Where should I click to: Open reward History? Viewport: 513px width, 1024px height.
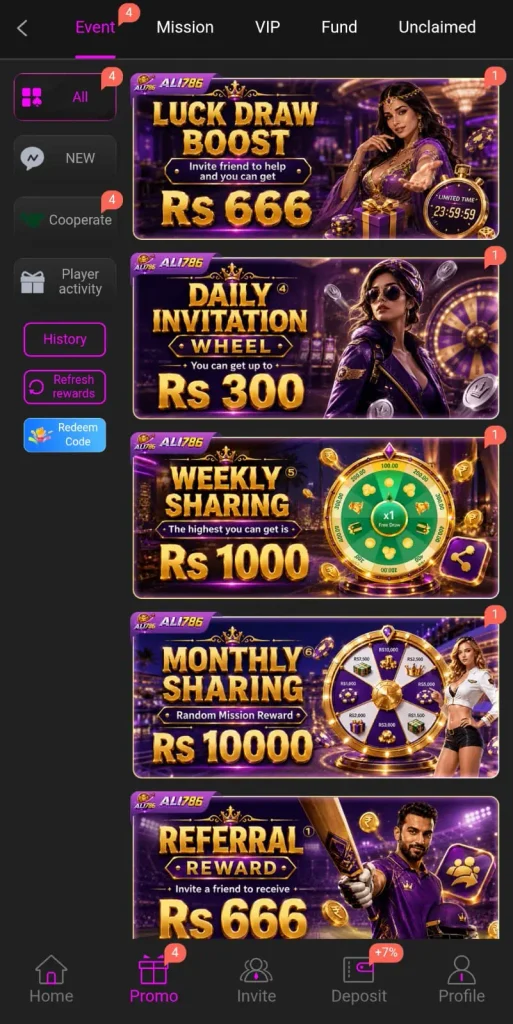pyautogui.click(x=65, y=340)
